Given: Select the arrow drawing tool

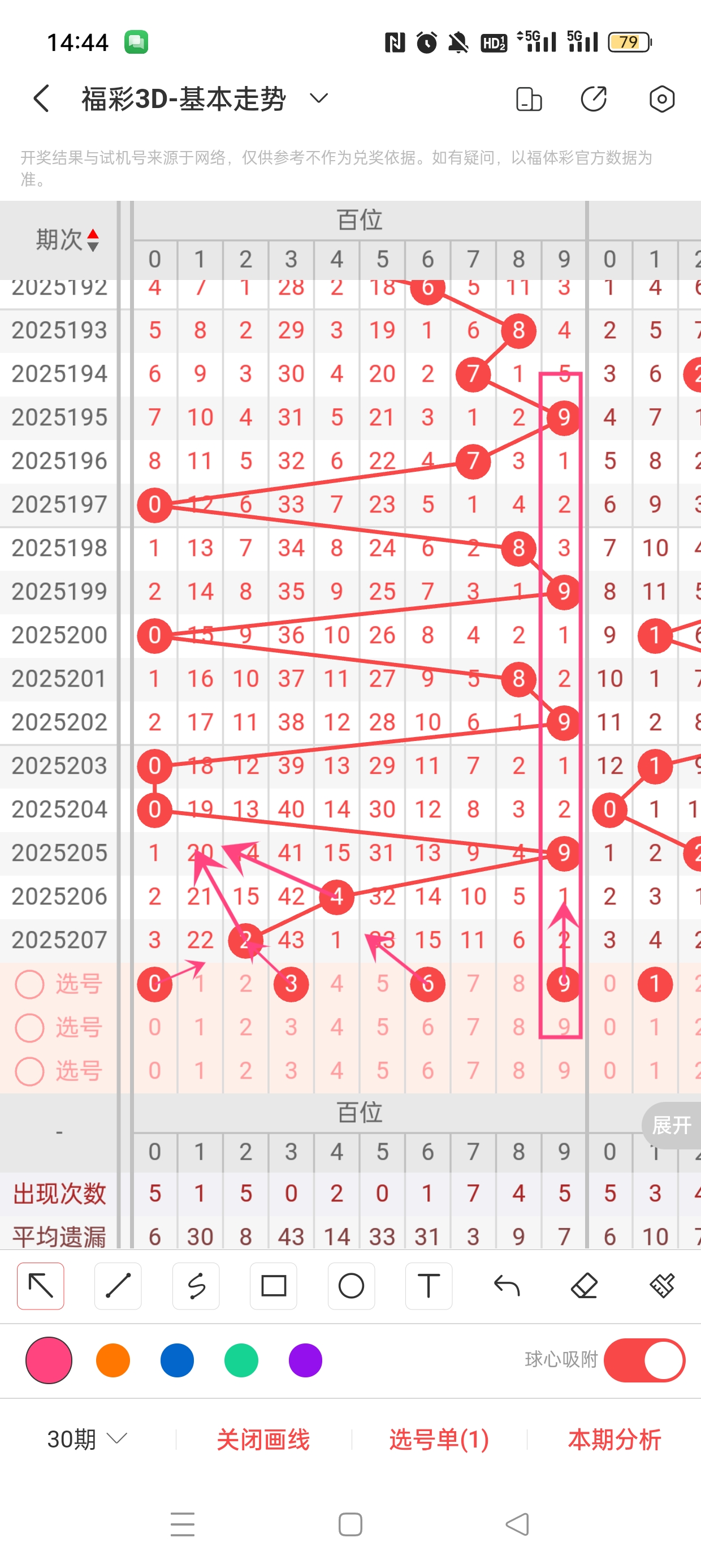Looking at the screenshot, I should tap(41, 1286).
